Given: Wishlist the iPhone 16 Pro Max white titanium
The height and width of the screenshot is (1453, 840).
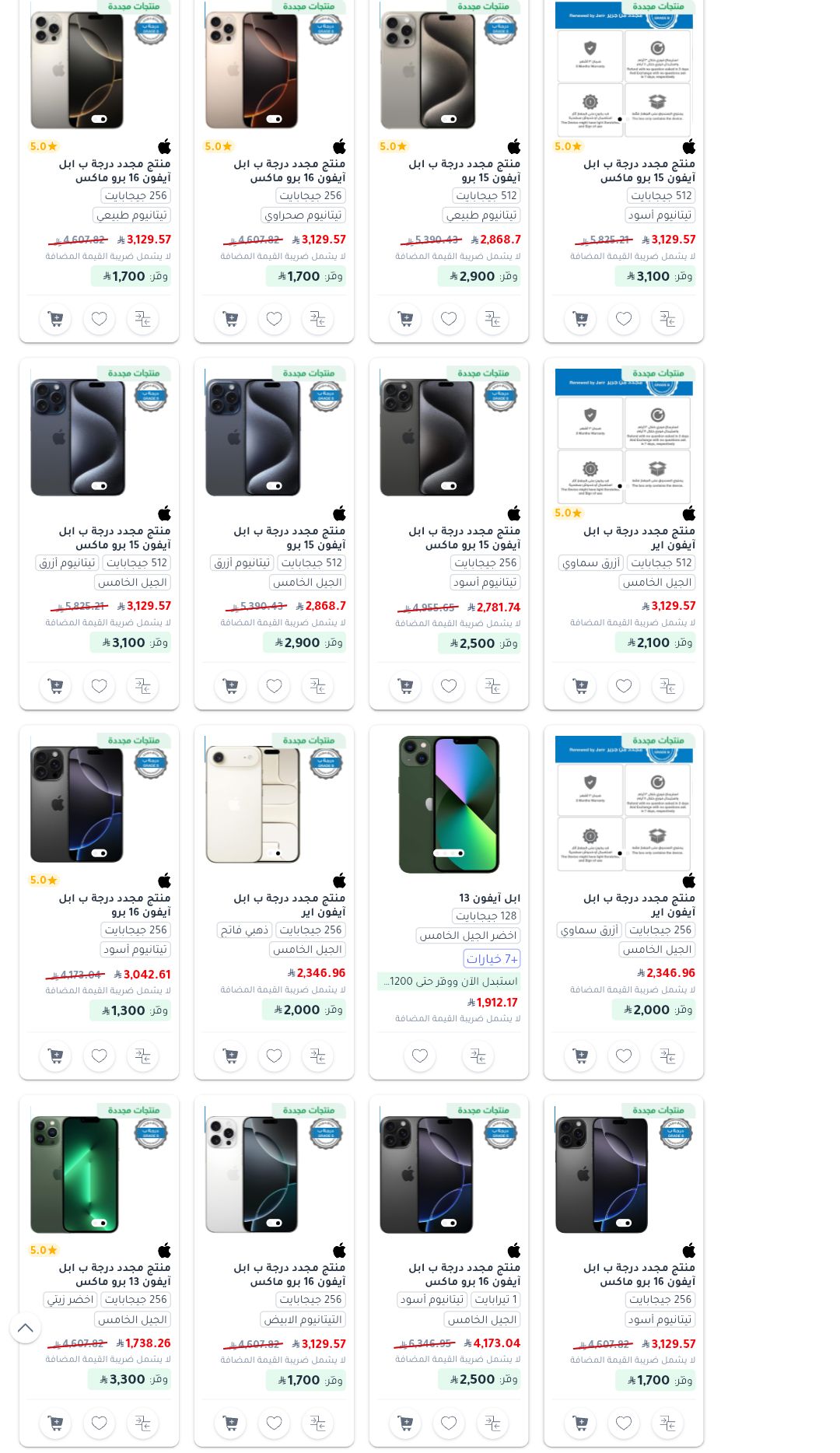Looking at the screenshot, I should click(x=274, y=1423).
